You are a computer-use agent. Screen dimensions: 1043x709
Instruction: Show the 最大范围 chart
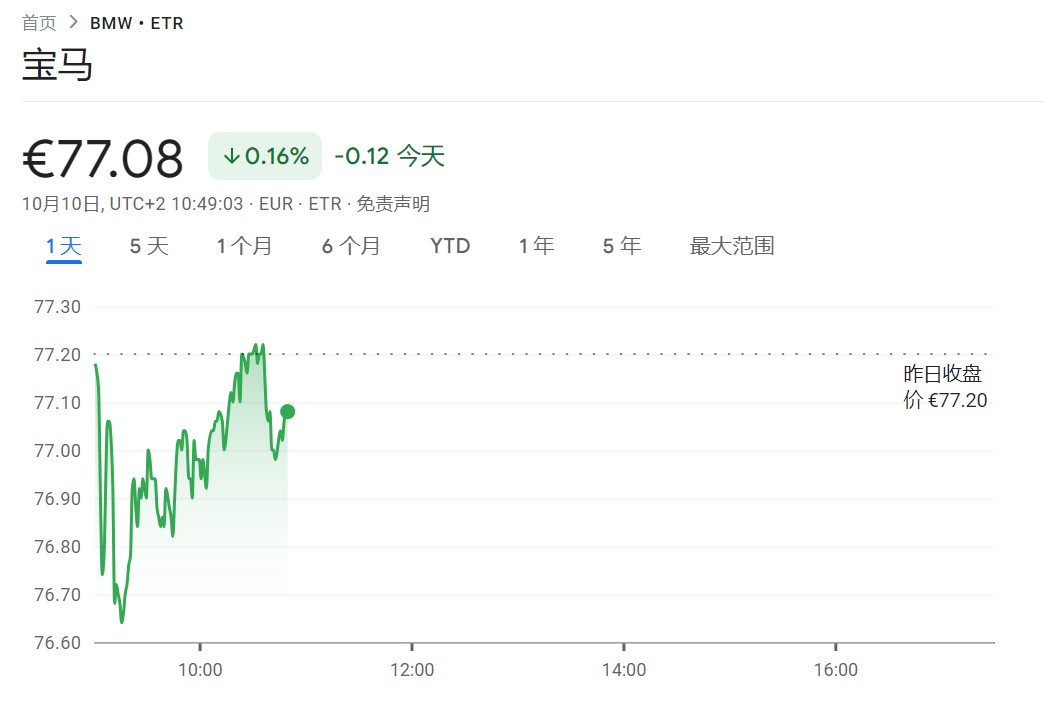[732, 246]
